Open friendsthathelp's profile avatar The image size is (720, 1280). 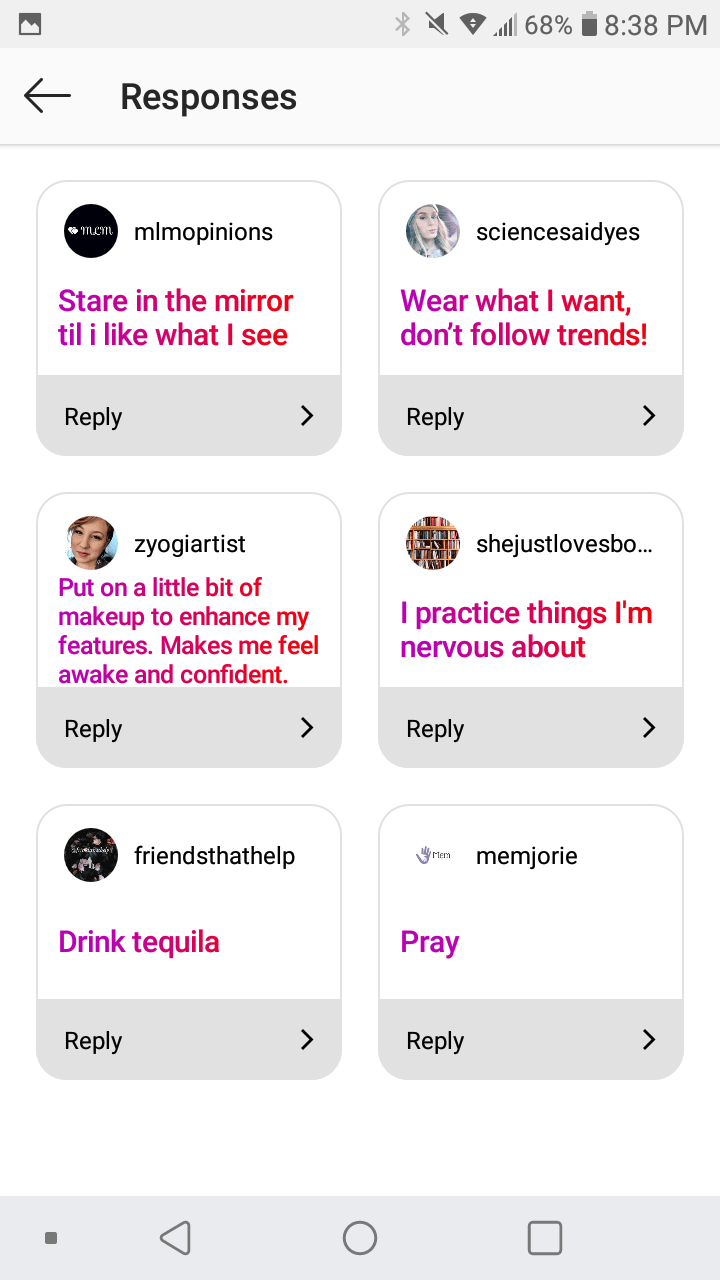91,855
